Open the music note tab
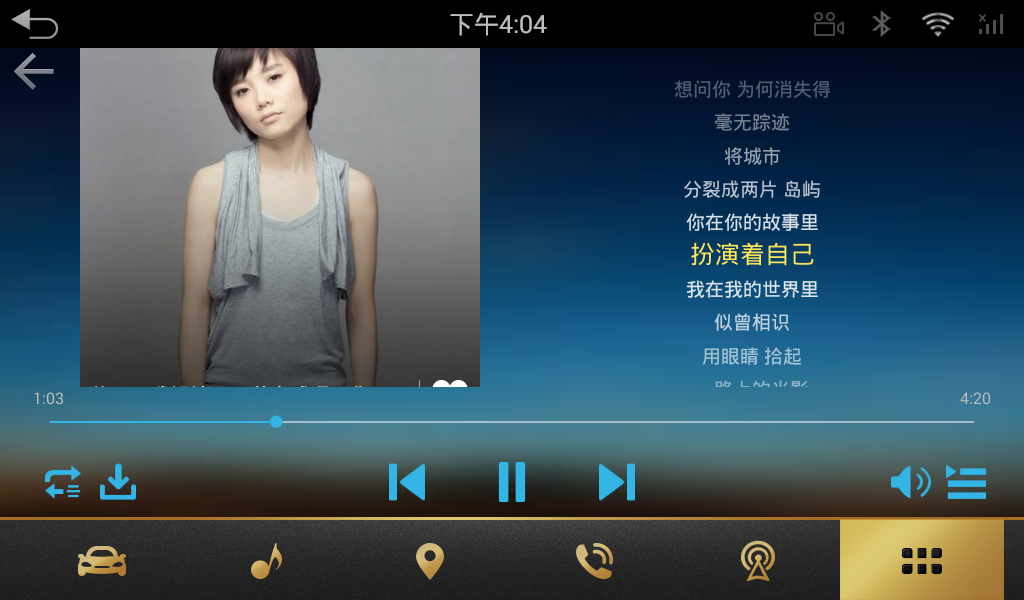This screenshot has width=1024, height=600. point(266,561)
